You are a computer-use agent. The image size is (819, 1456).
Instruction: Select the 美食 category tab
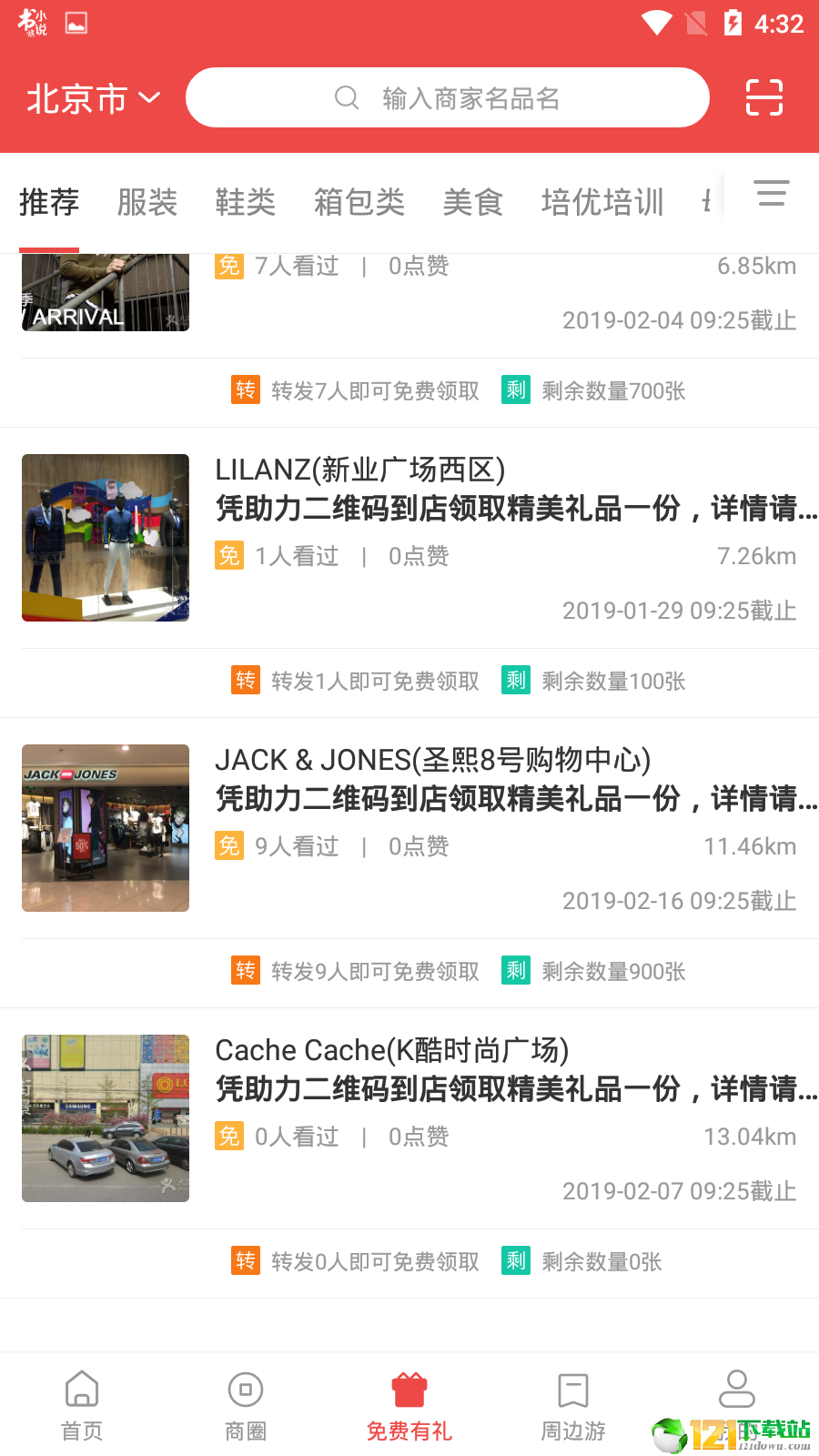point(473,202)
